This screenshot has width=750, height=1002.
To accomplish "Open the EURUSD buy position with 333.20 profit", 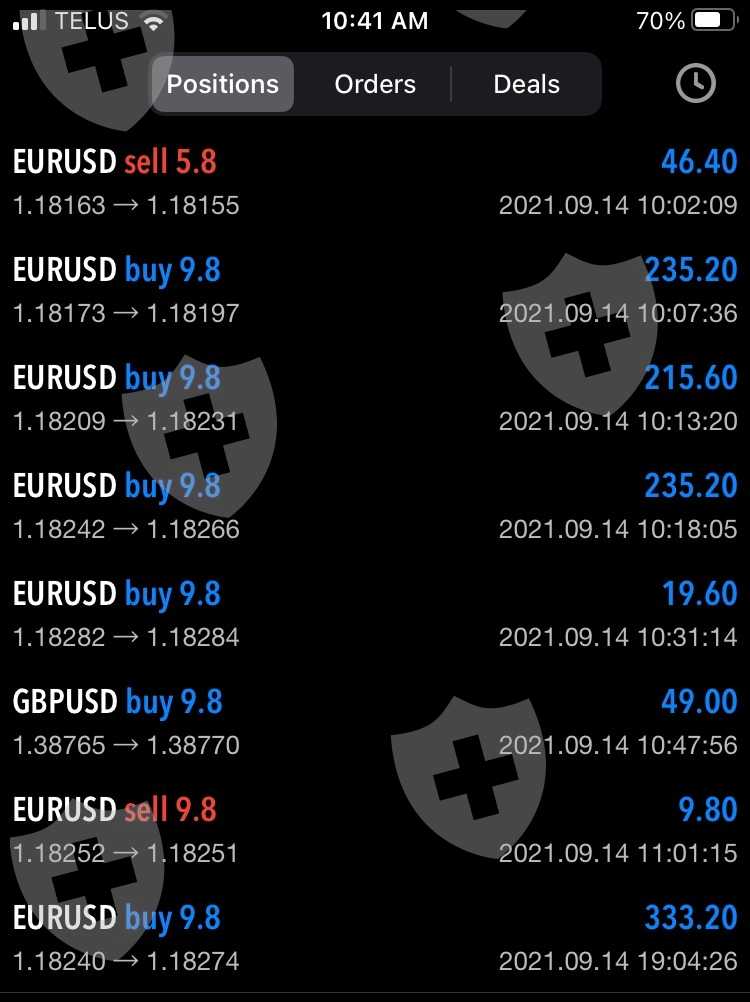I will point(375,938).
